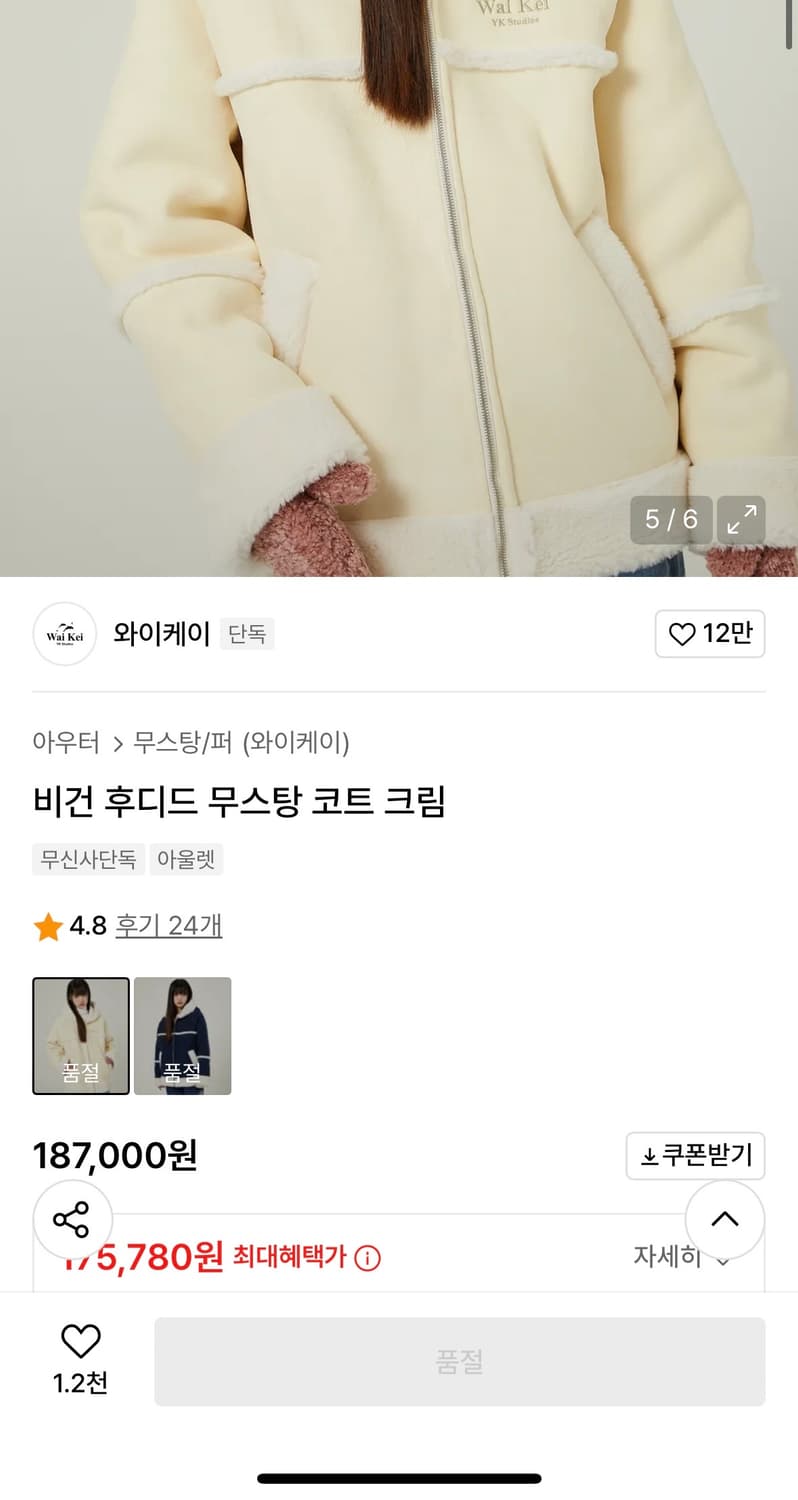Image resolution: width=798 pixels, height=1500 pixels.
Task: Tap the heart icon showing 12만 likes
Action: [x=710, y=634]
